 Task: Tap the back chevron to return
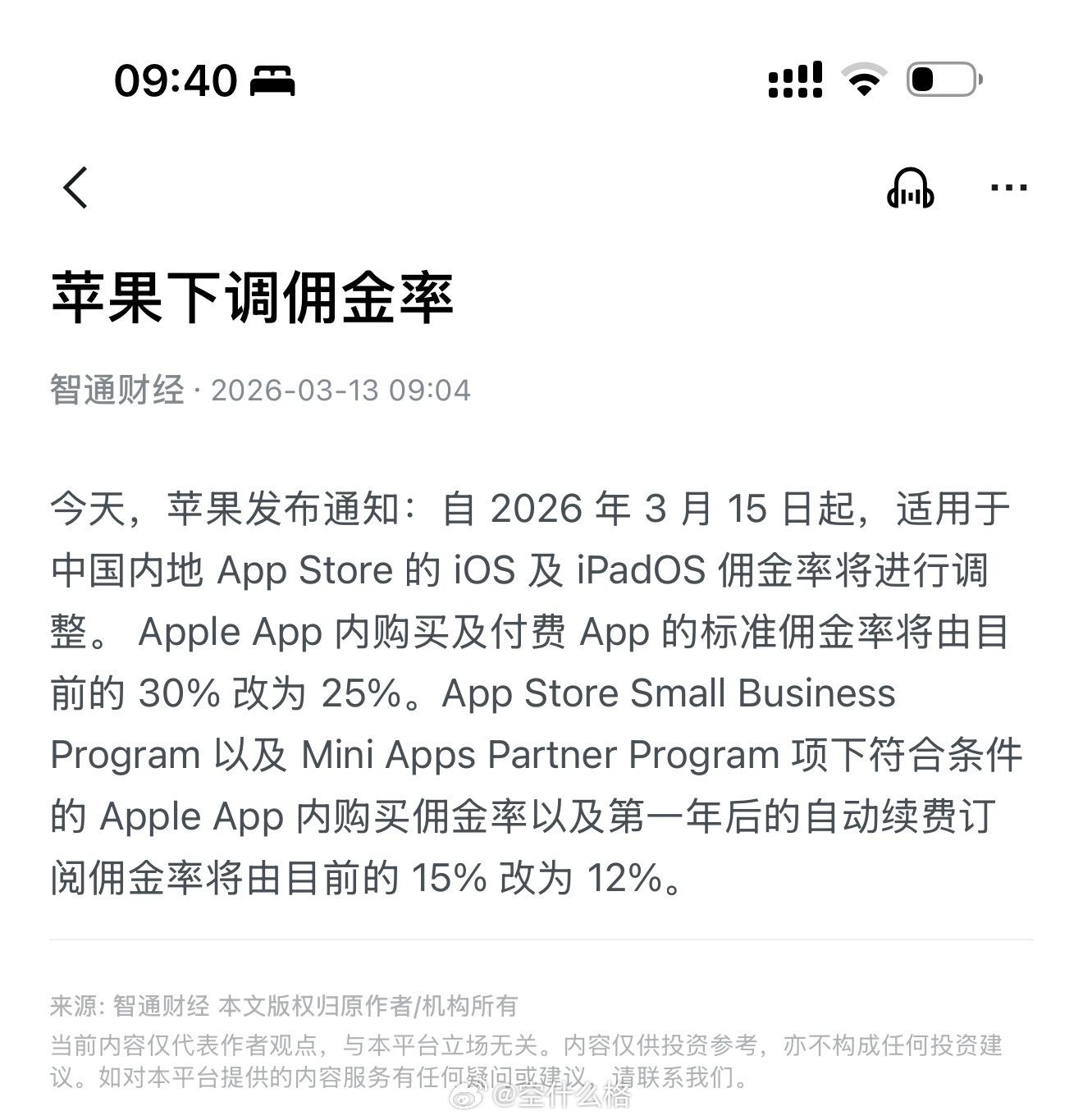(75, 187)
